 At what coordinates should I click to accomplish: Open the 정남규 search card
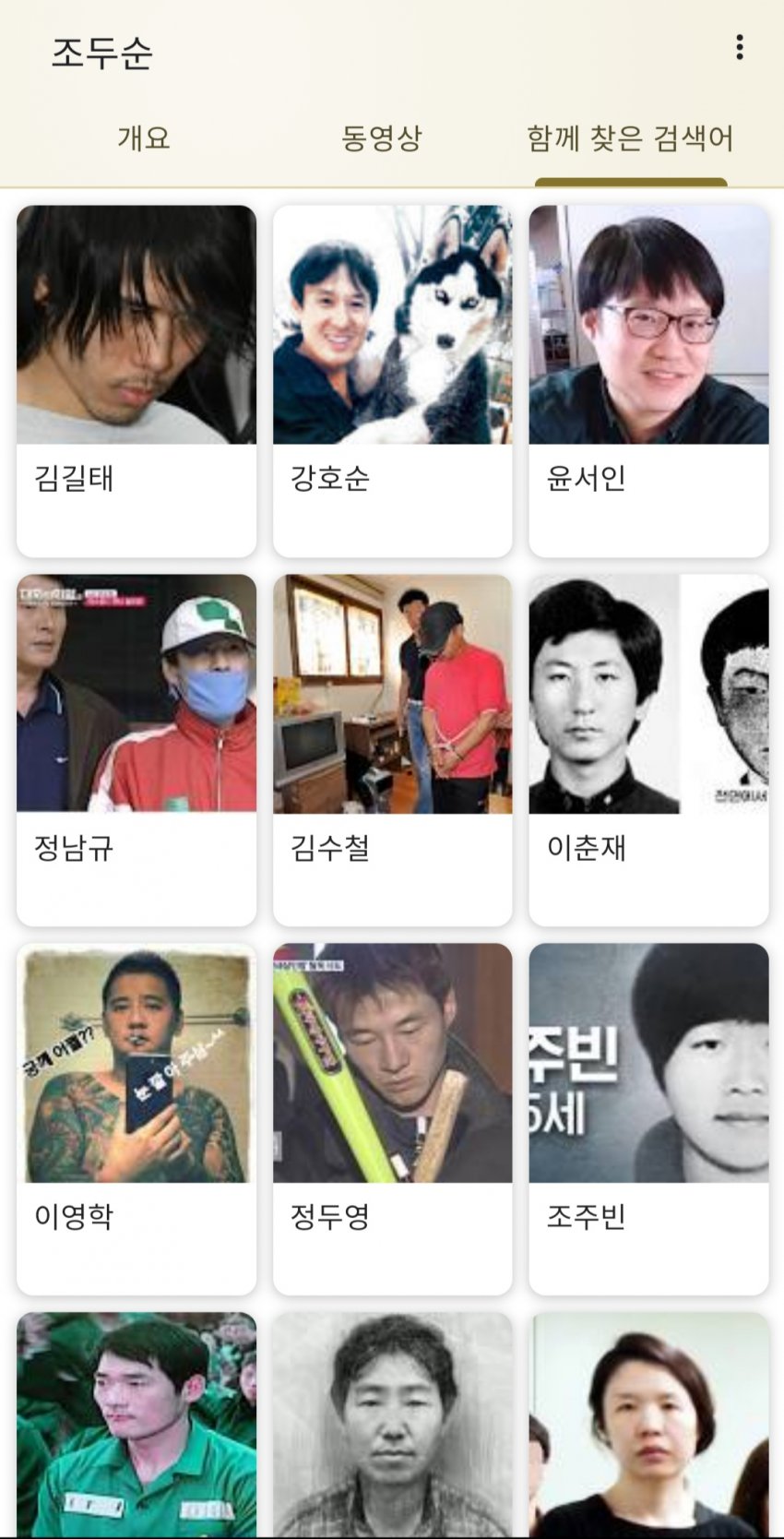click(137, 748)
